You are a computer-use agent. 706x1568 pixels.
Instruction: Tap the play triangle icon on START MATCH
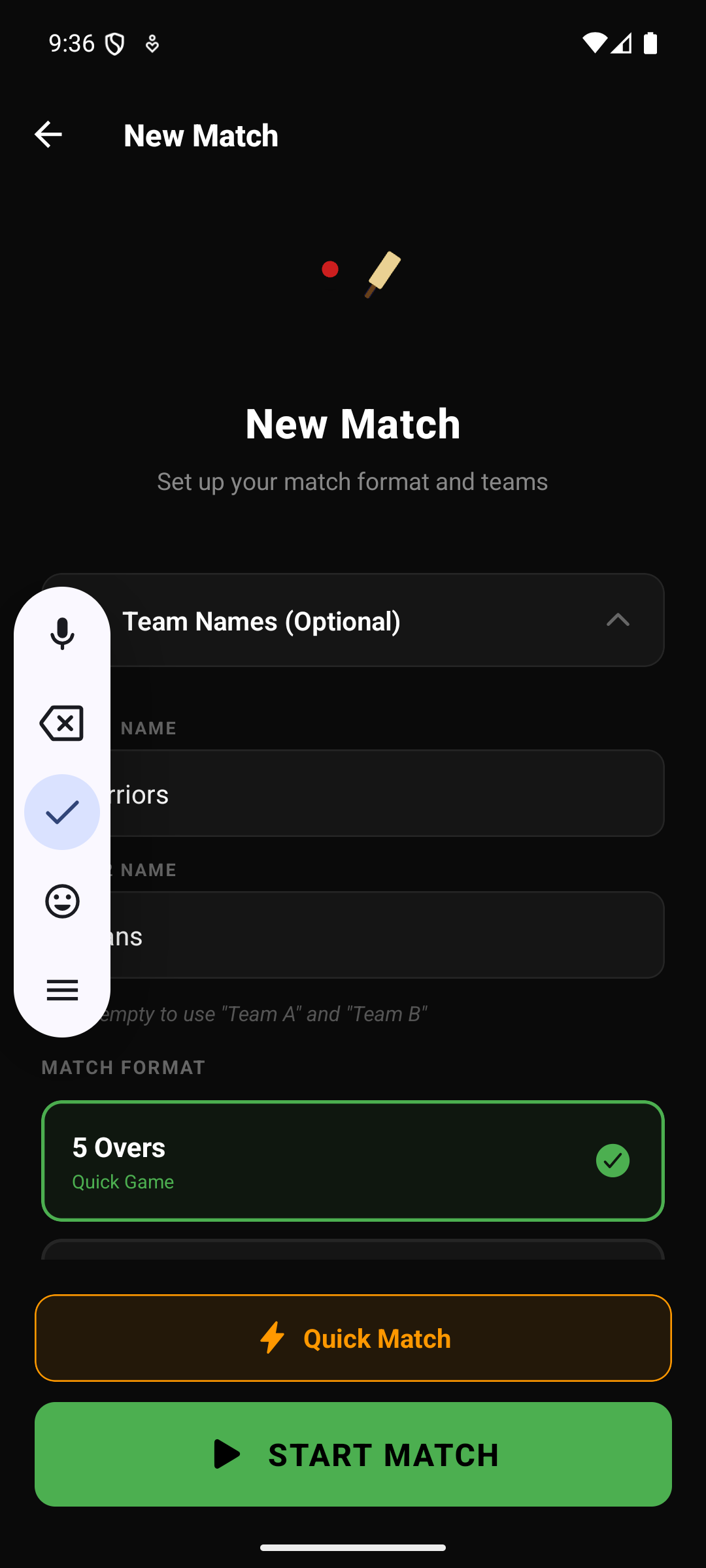[228, 1454]
